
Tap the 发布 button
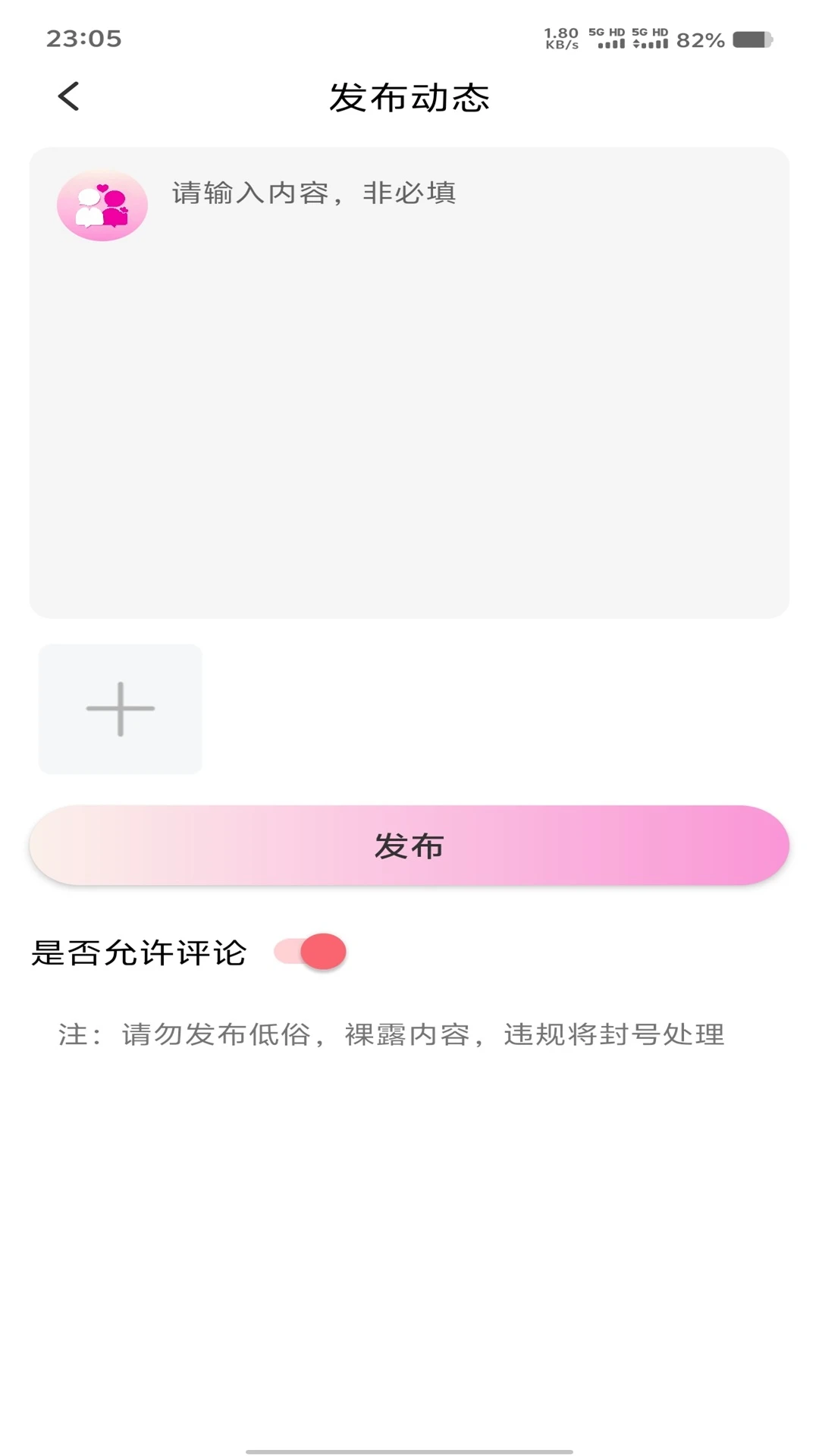pos(409,846)
